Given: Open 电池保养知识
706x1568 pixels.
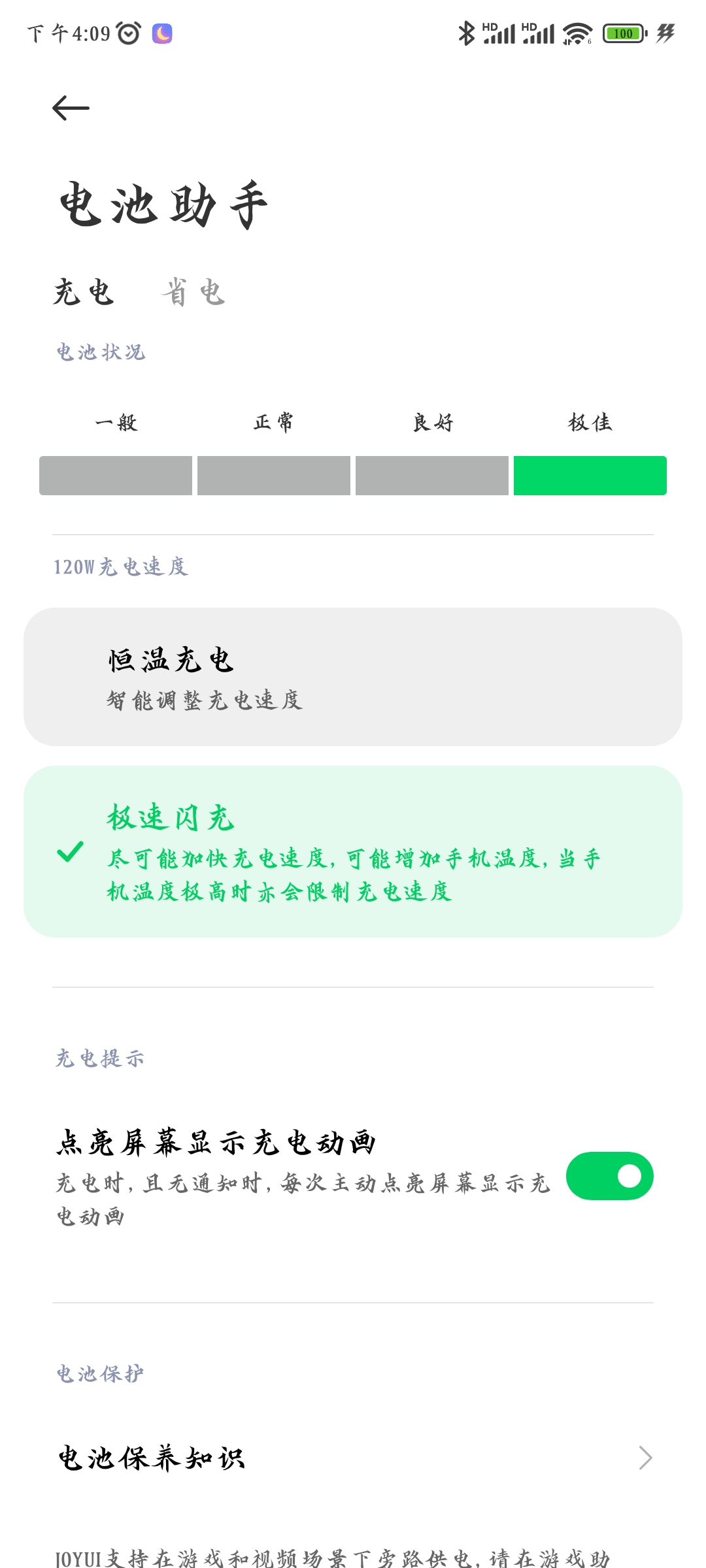Looking at the screenshot, I should 353,1458.
